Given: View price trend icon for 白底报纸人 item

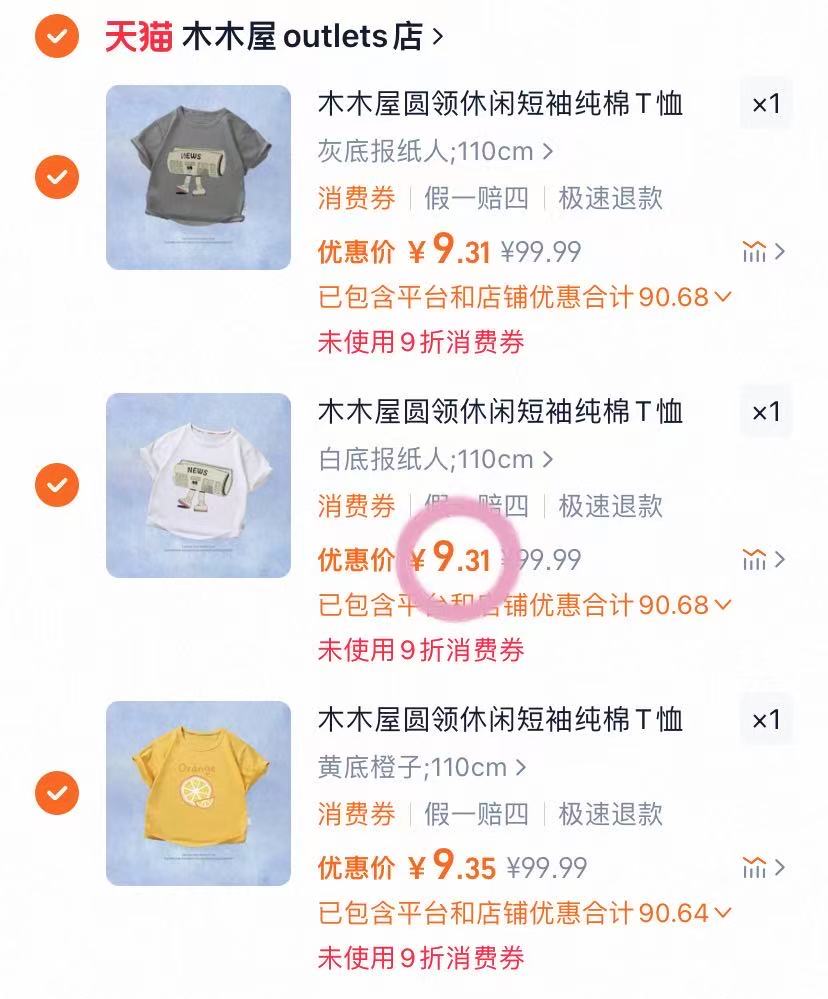Looking at the screenshot, I should click(763, 559).
